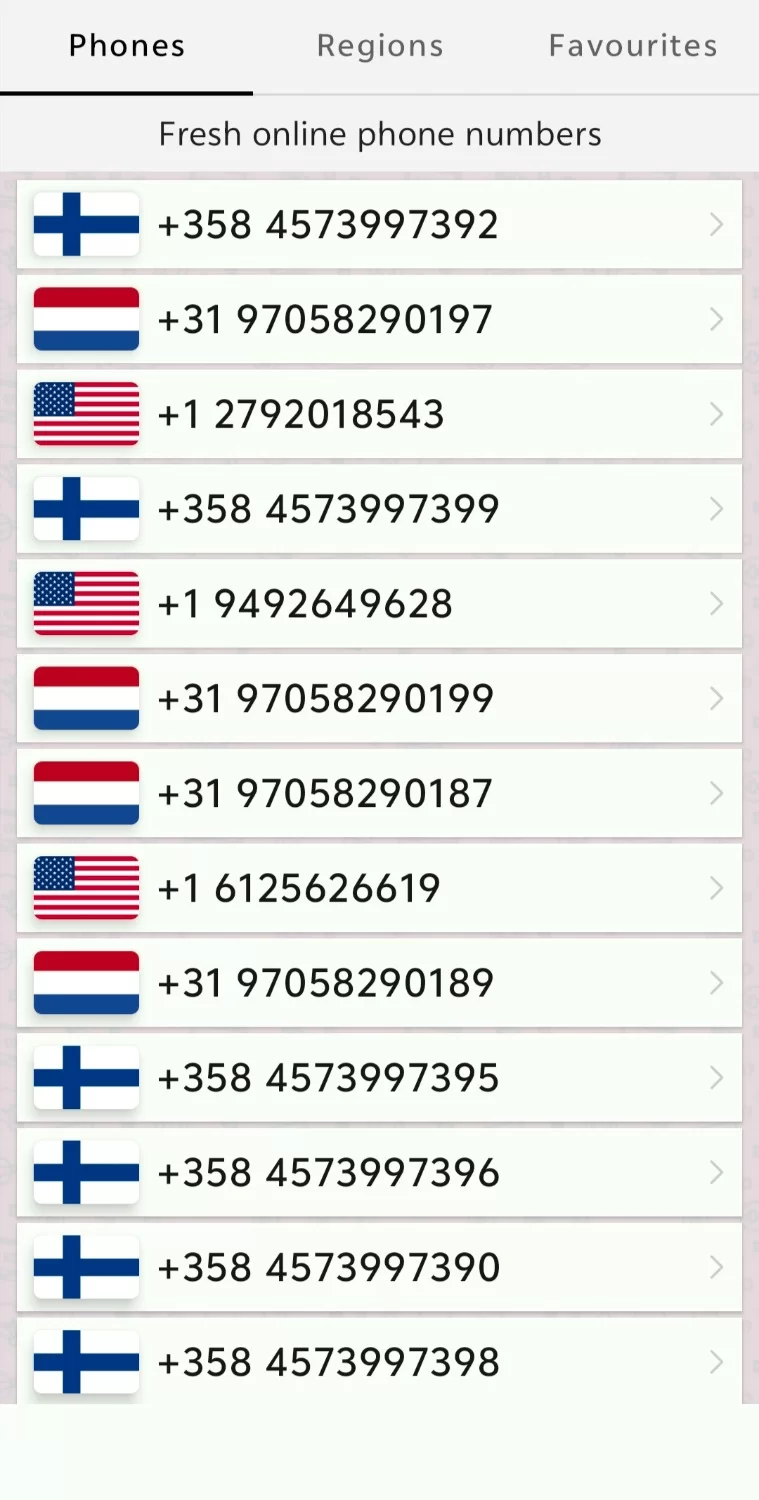View number +358 4573997390
The height and width of the screenshot is (1500, 759).
click(379, 1267)
